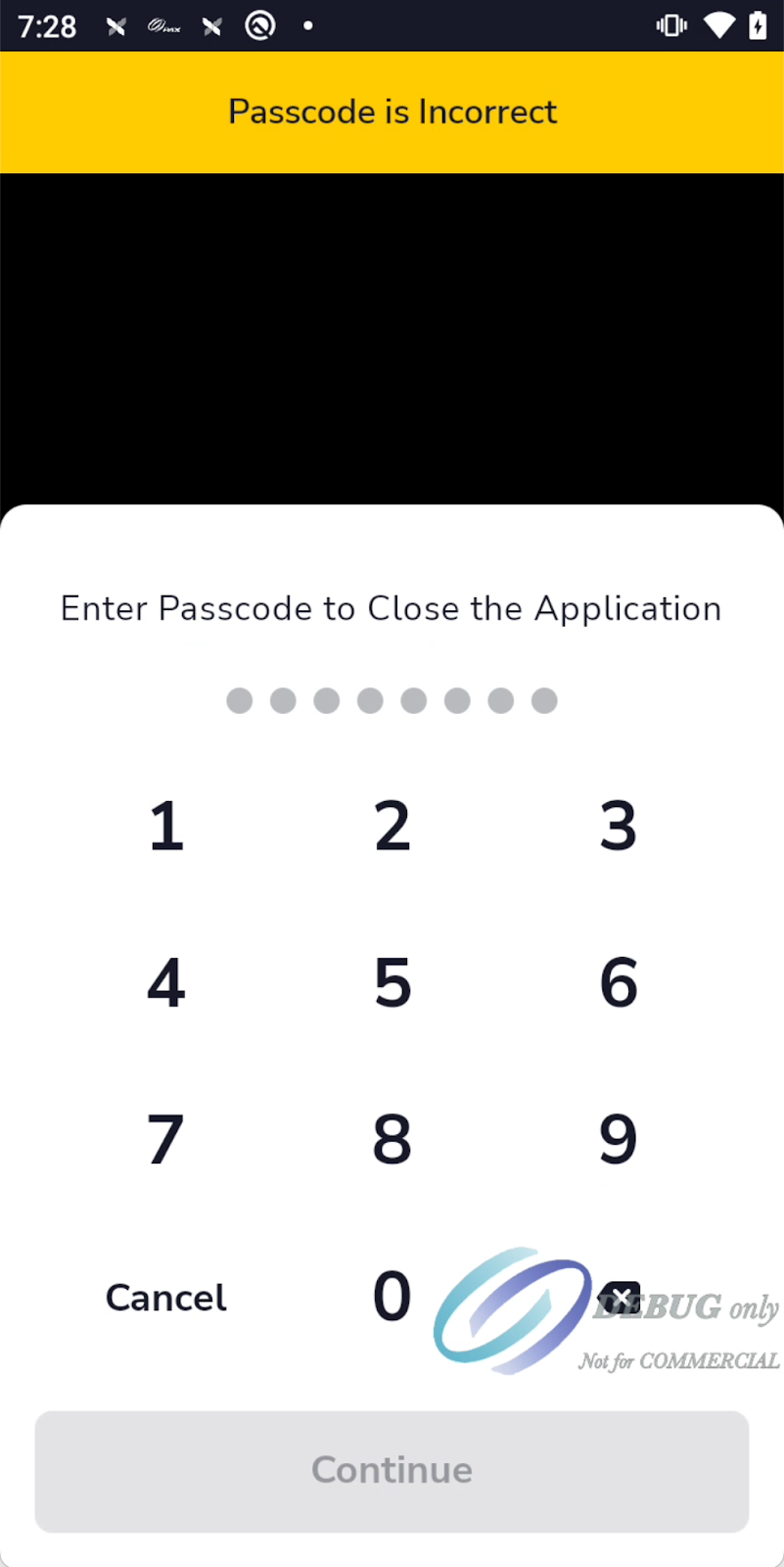Enter digit 9 on the keypad
Viewport: 784px width, 1567px height.
click(x=618, y=1139)
